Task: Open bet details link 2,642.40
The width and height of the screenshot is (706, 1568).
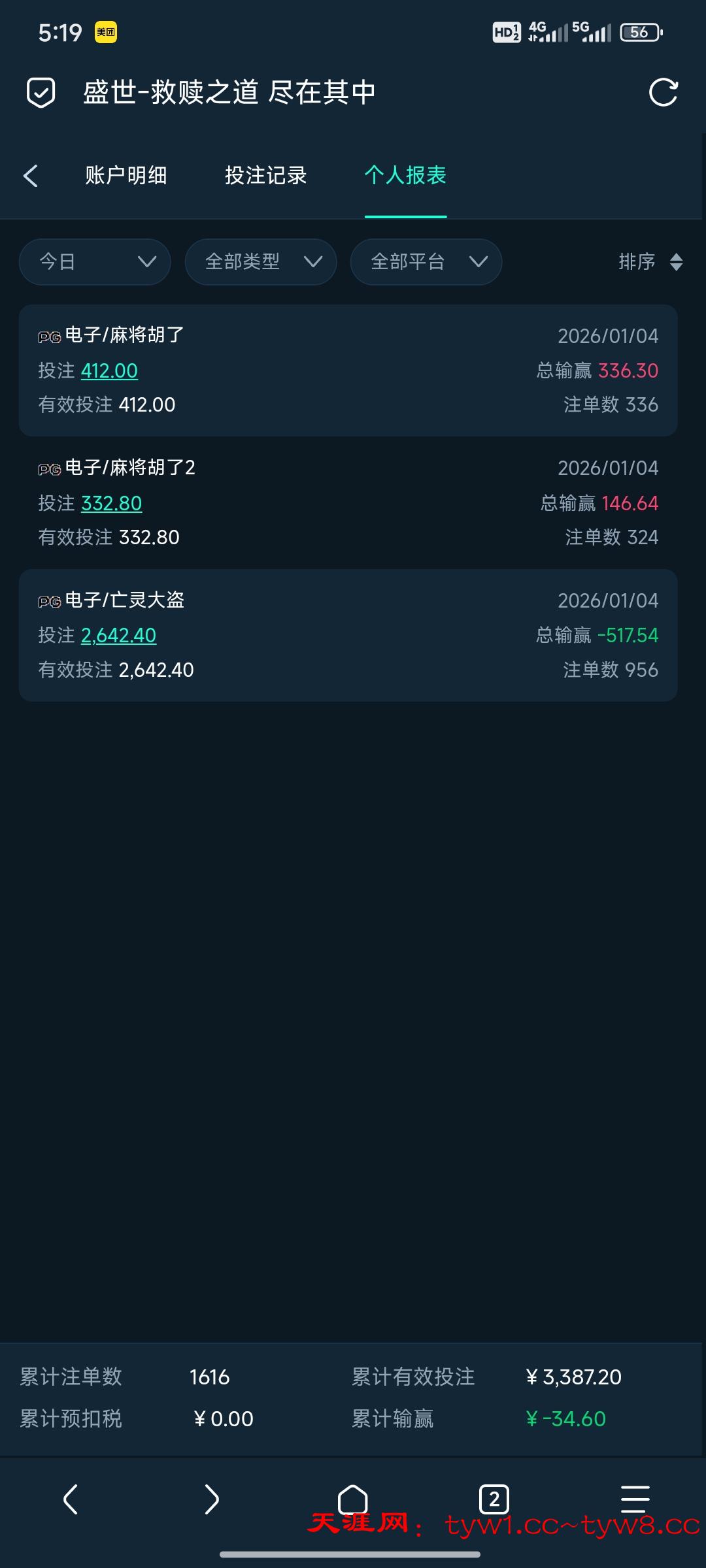Action: (120, 634)
